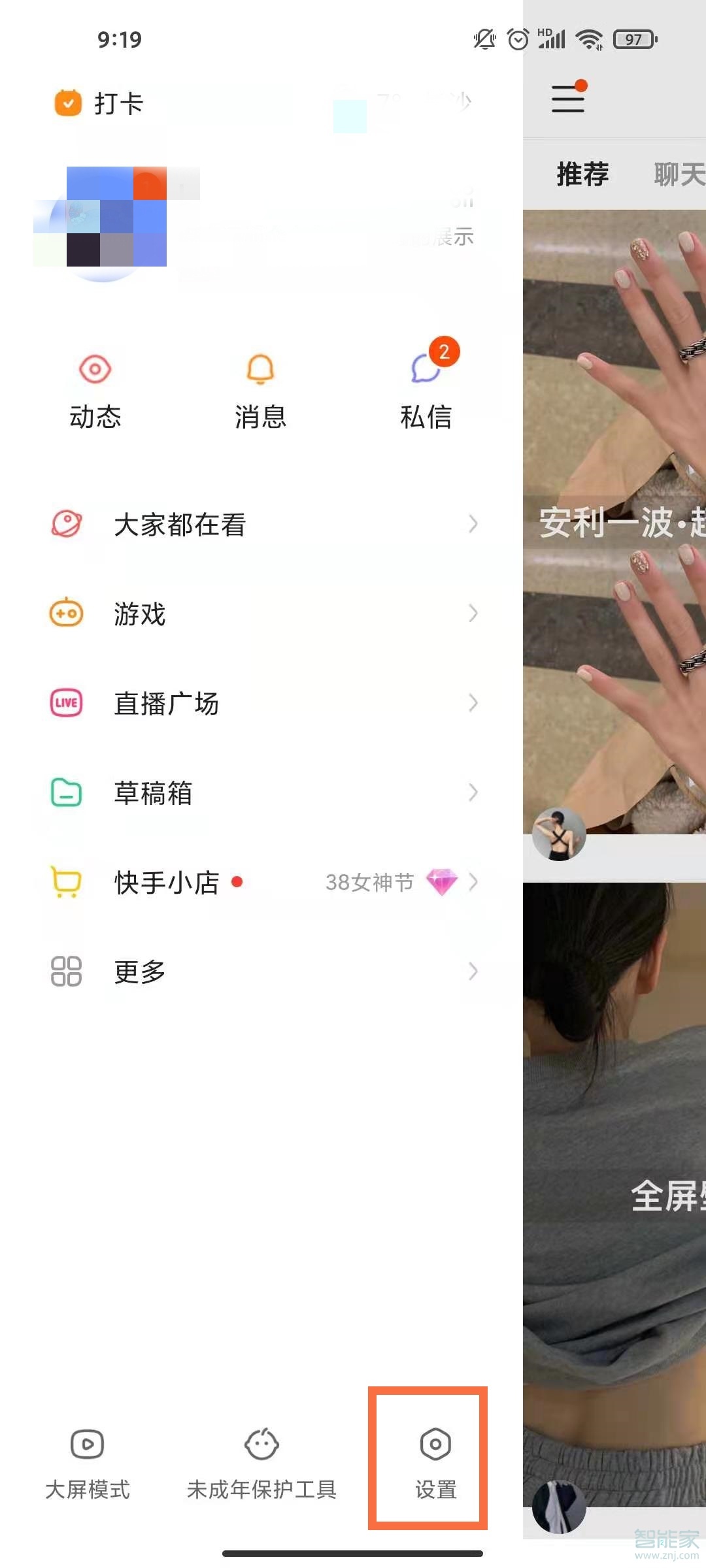Open 快手小店 shop

click(261, 882)
